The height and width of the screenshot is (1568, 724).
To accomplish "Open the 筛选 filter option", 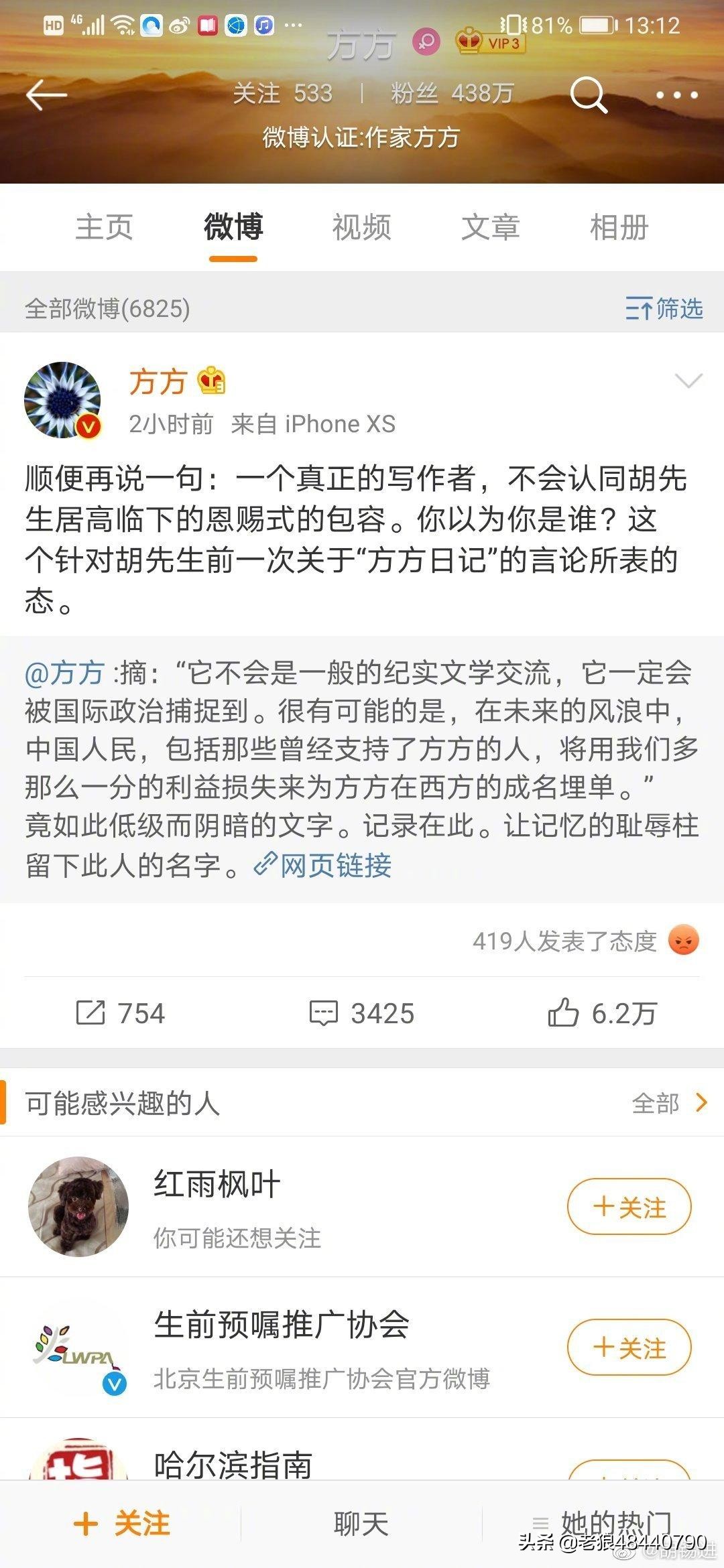I will (x=664, y=308).
